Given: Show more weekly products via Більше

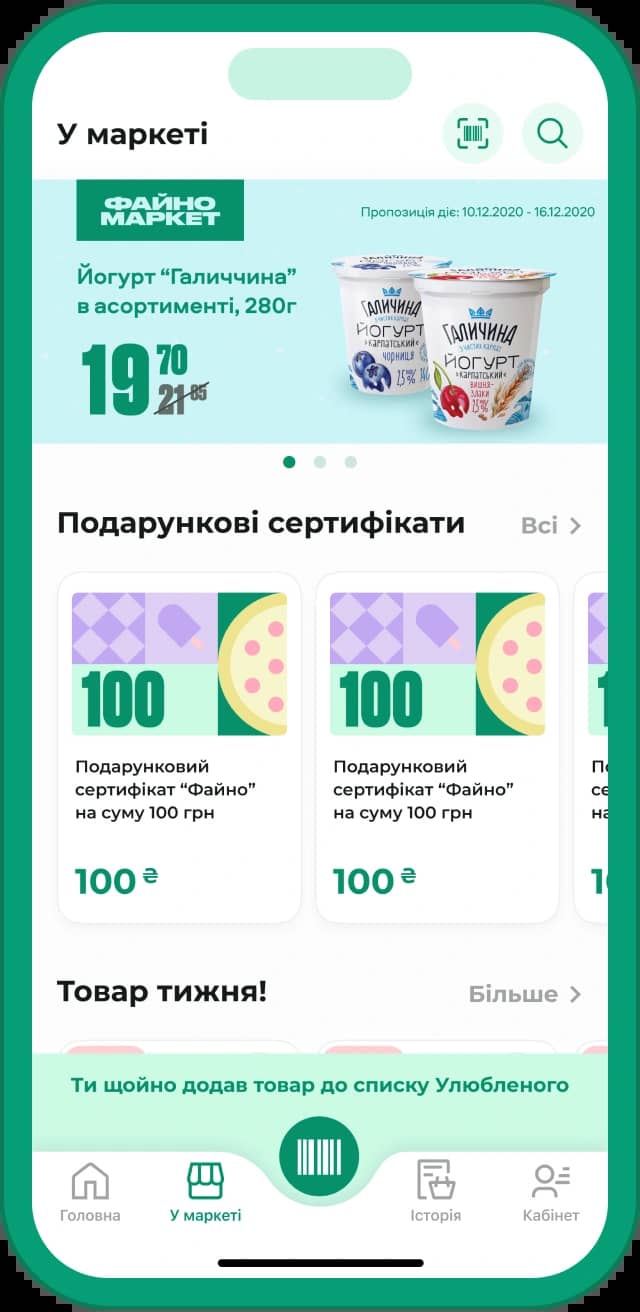Looking at the screenshot, I should pos(525,994).
